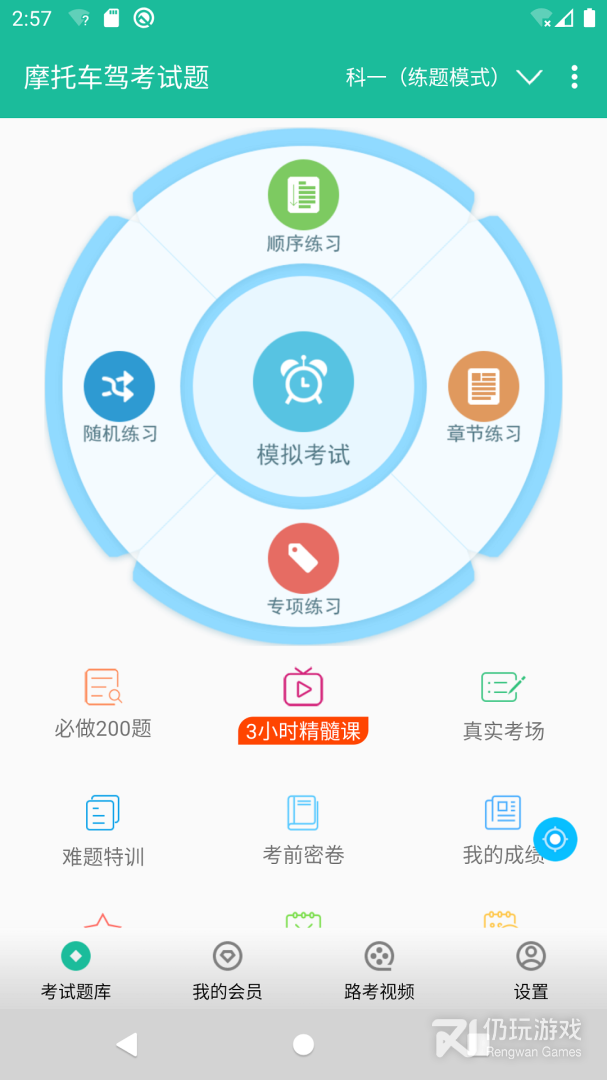Open 难题特训 hard question training
607x1080 pixels.
(103, 830)
